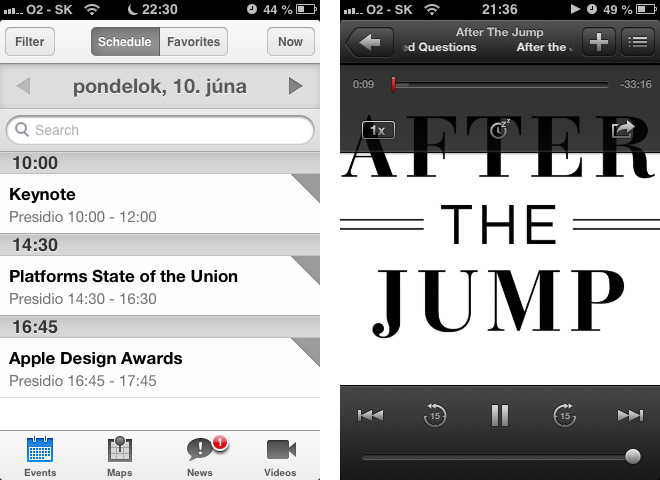Switch to the Favorites segment
The width and height of the screenshot is (660, 480).
point(194,42)
